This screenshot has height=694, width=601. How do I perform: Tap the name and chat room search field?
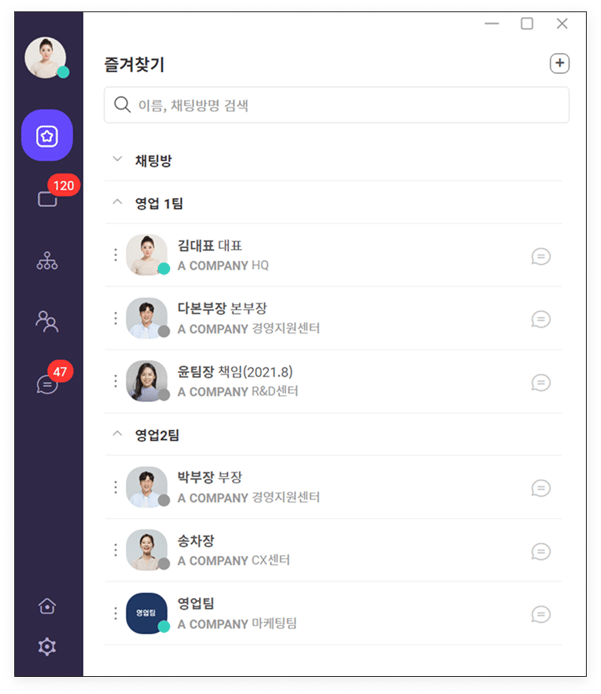(336, 105)
